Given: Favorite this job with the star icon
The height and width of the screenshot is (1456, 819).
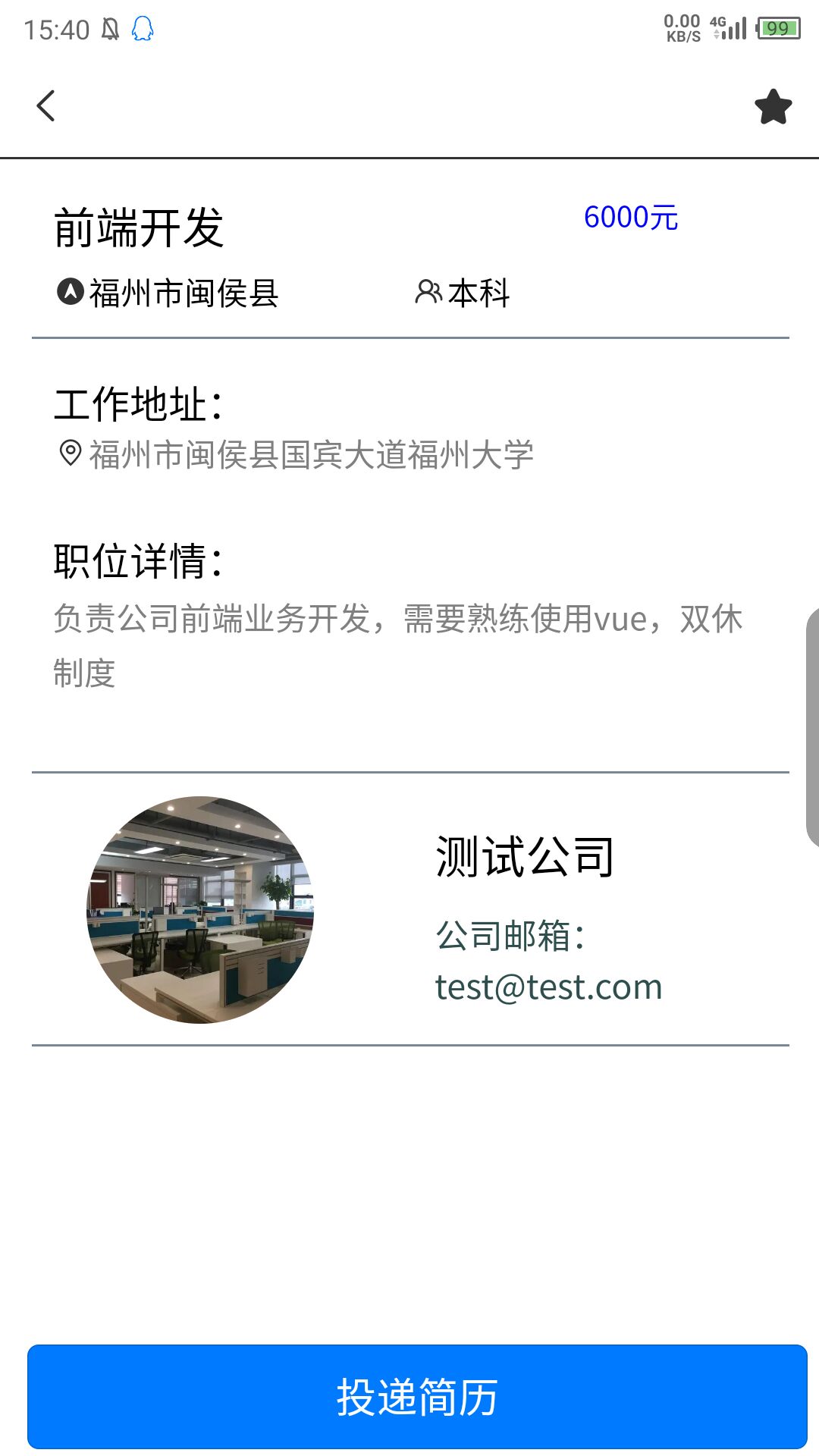Looking at the screenshot, I should coord(773,107).
